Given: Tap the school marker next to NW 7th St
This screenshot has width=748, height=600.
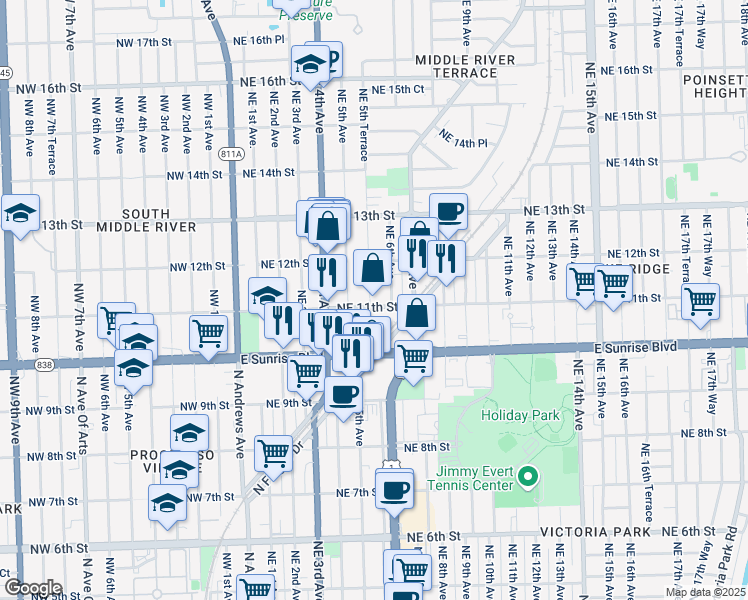Looking at the screenshot, I should click(167, 507).
